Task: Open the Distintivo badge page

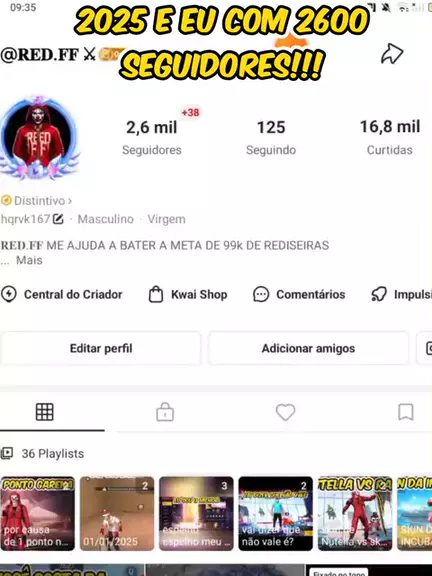Action: point(37,201)
